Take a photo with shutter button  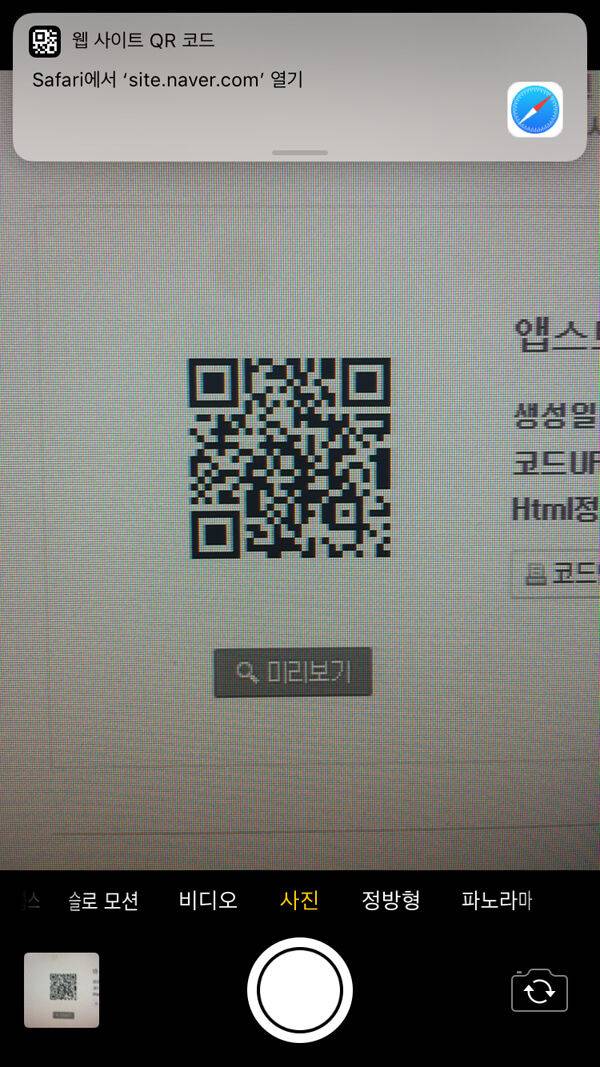(x=299, y=990)
